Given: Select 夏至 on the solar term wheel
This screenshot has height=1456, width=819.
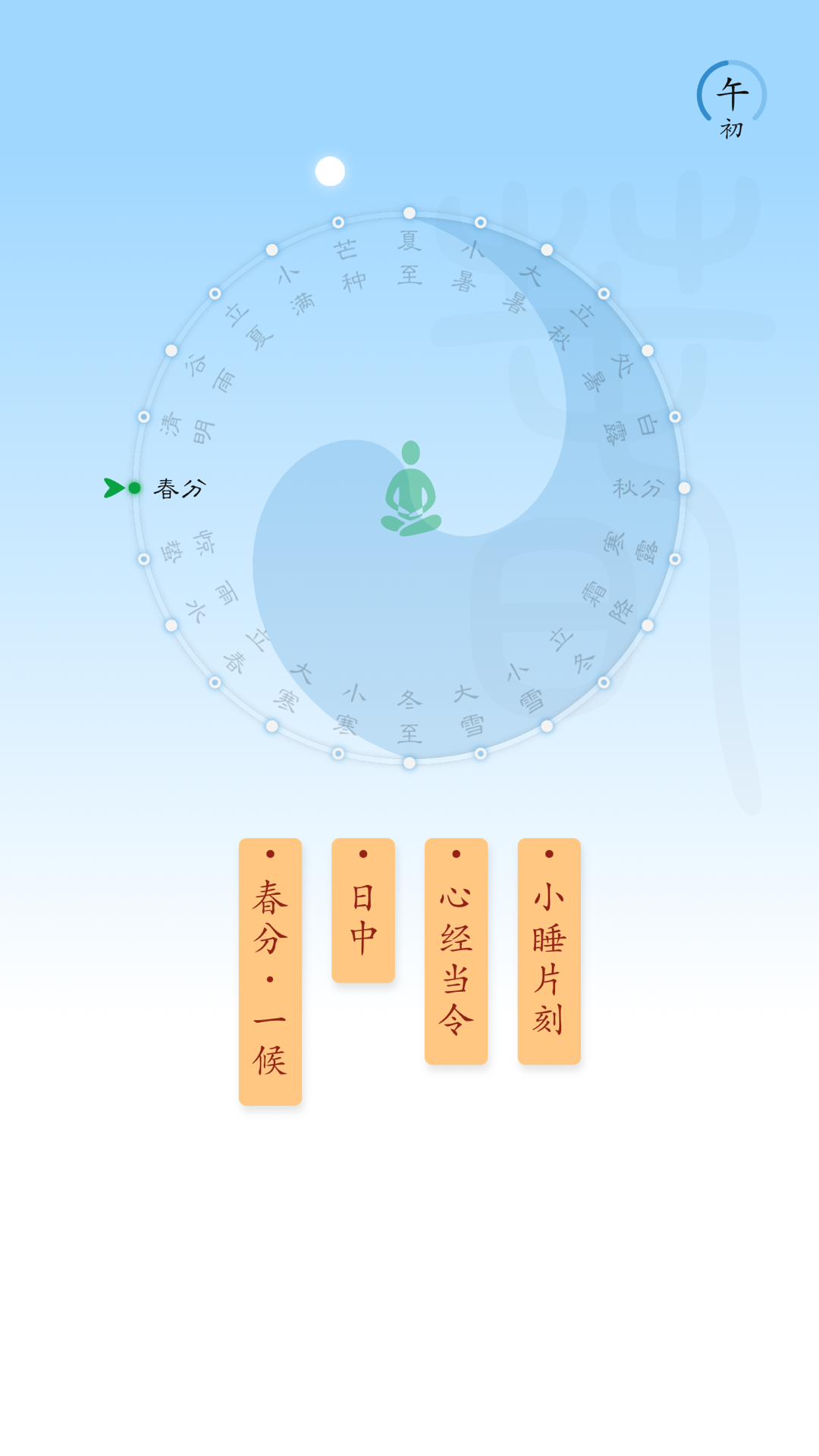Looking at the screenshot, I should click(x=409, y=257).
